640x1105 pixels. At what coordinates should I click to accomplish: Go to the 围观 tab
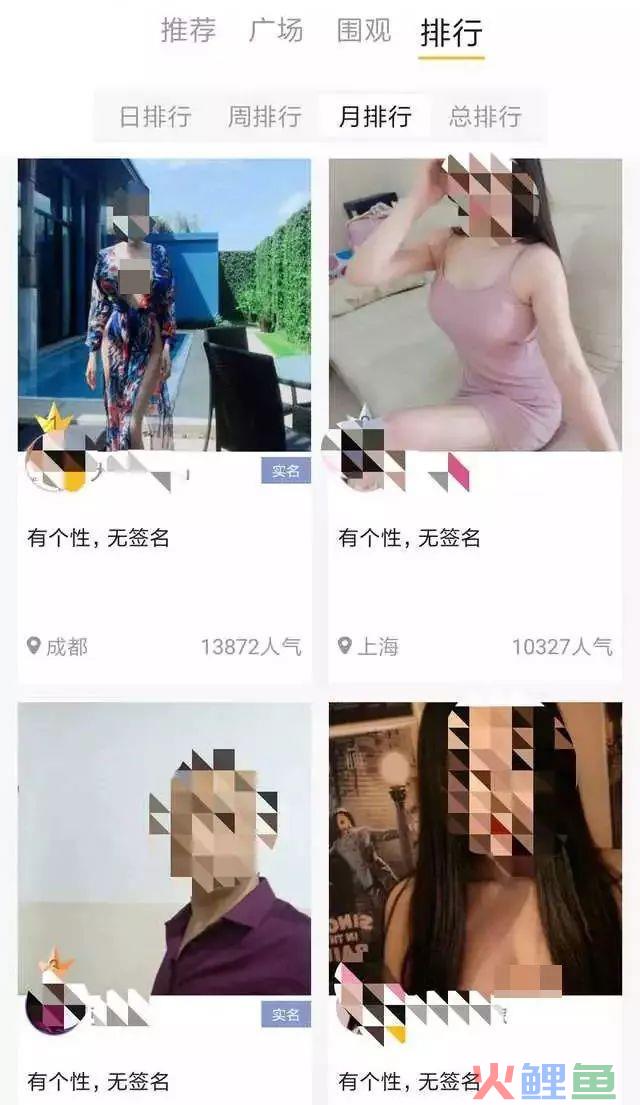(363, 31)
